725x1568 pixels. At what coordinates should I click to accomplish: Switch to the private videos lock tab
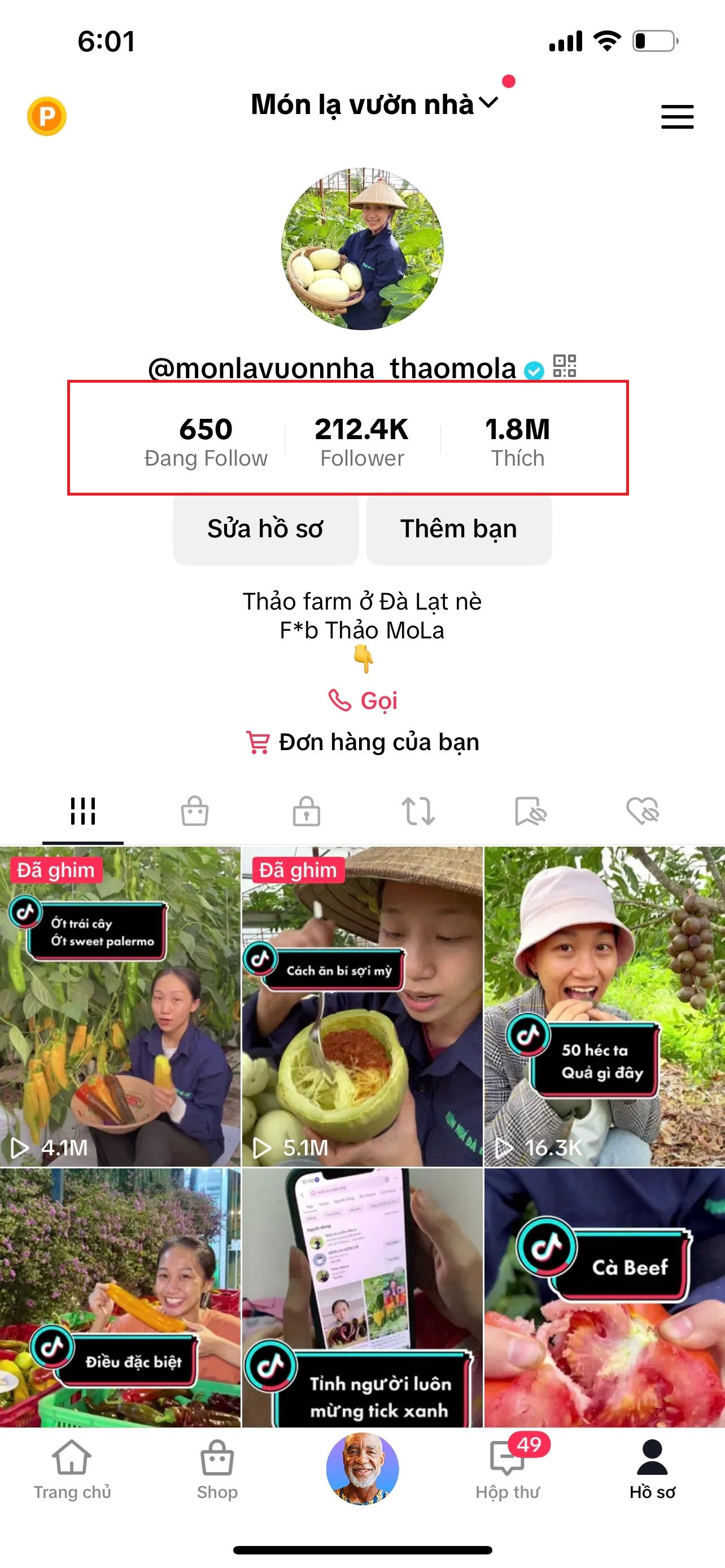(x=306, y=812)
